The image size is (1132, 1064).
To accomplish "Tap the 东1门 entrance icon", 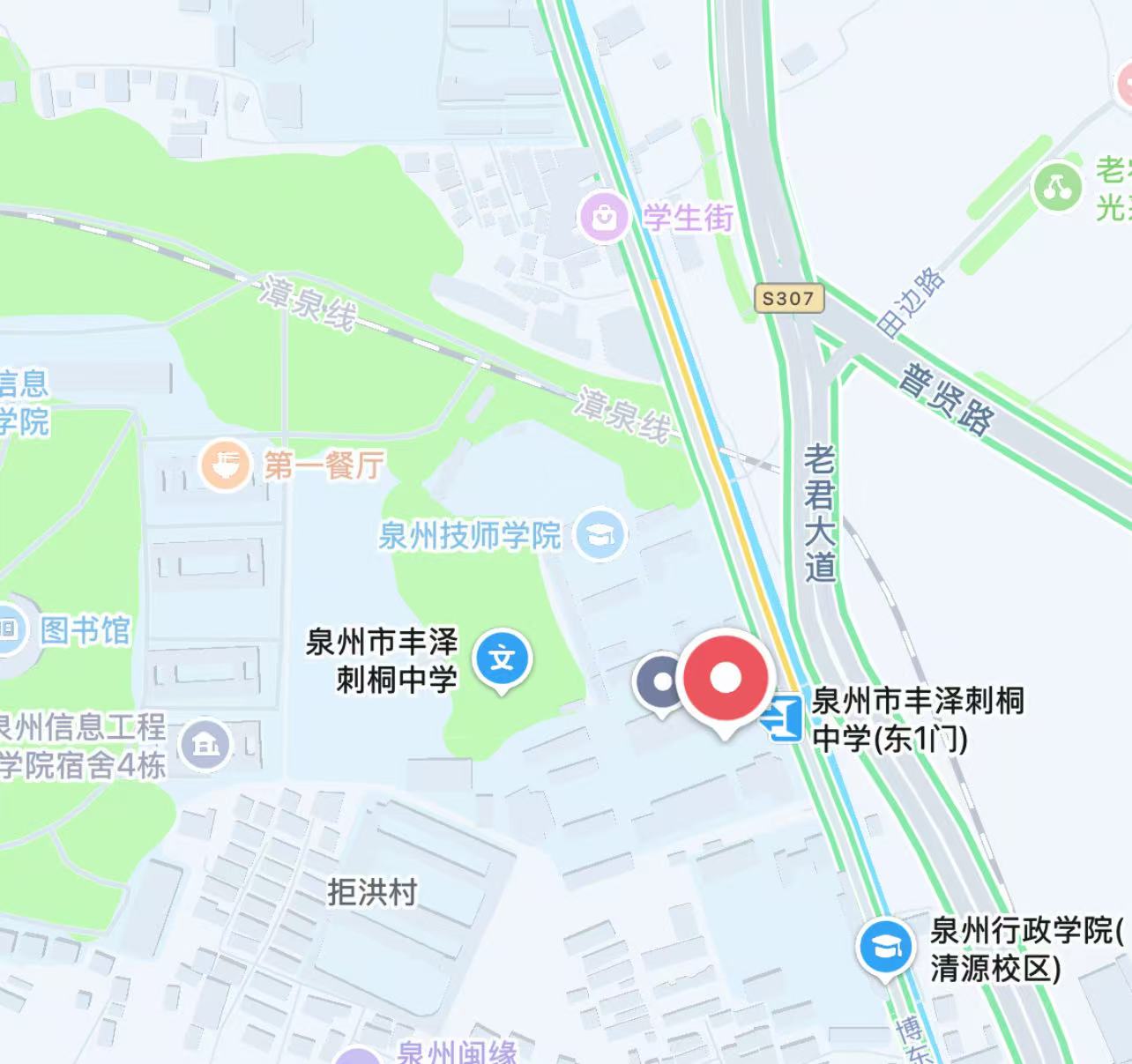I will (x=783, y=718).
